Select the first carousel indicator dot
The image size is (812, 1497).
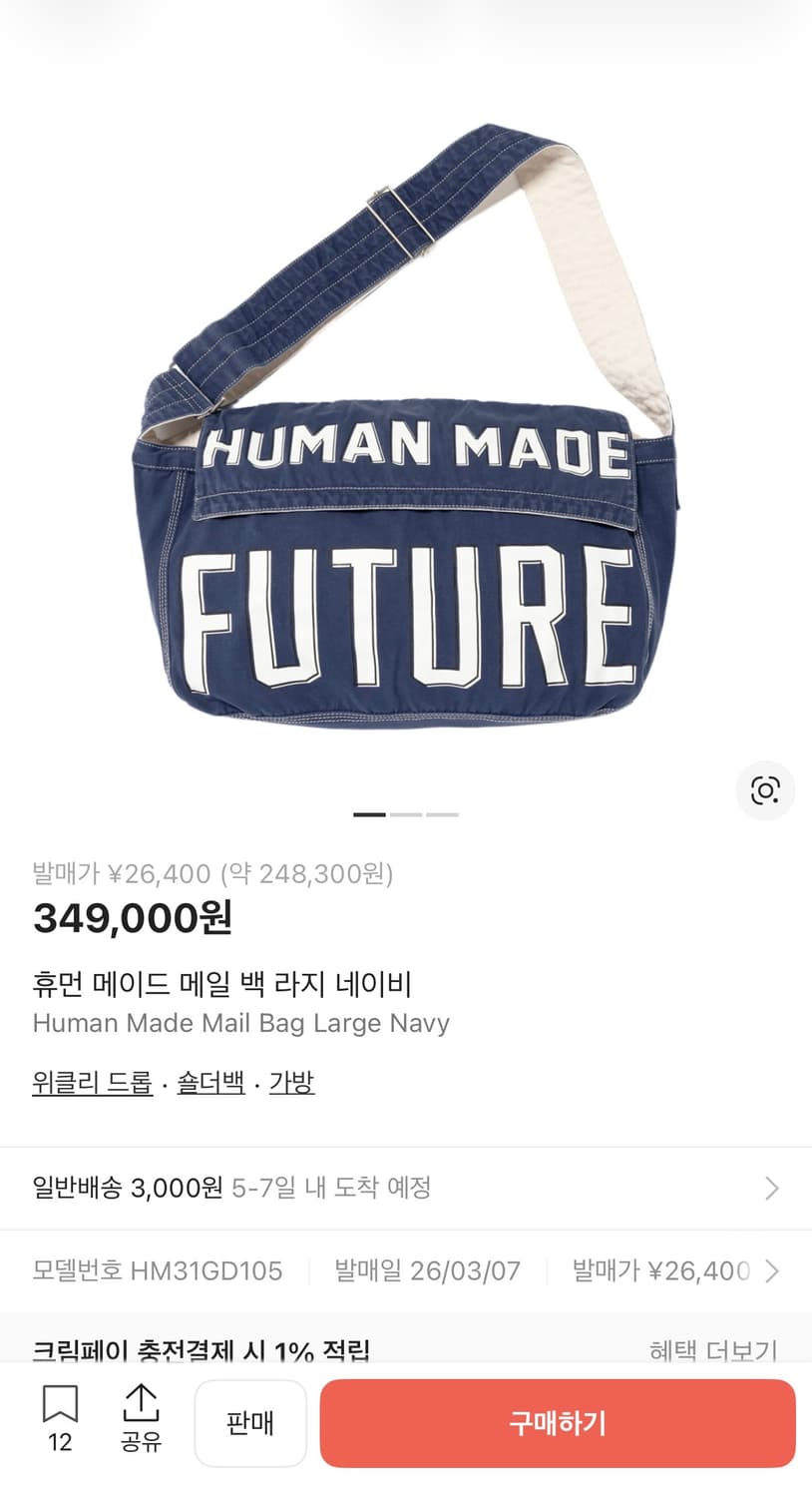368,814
